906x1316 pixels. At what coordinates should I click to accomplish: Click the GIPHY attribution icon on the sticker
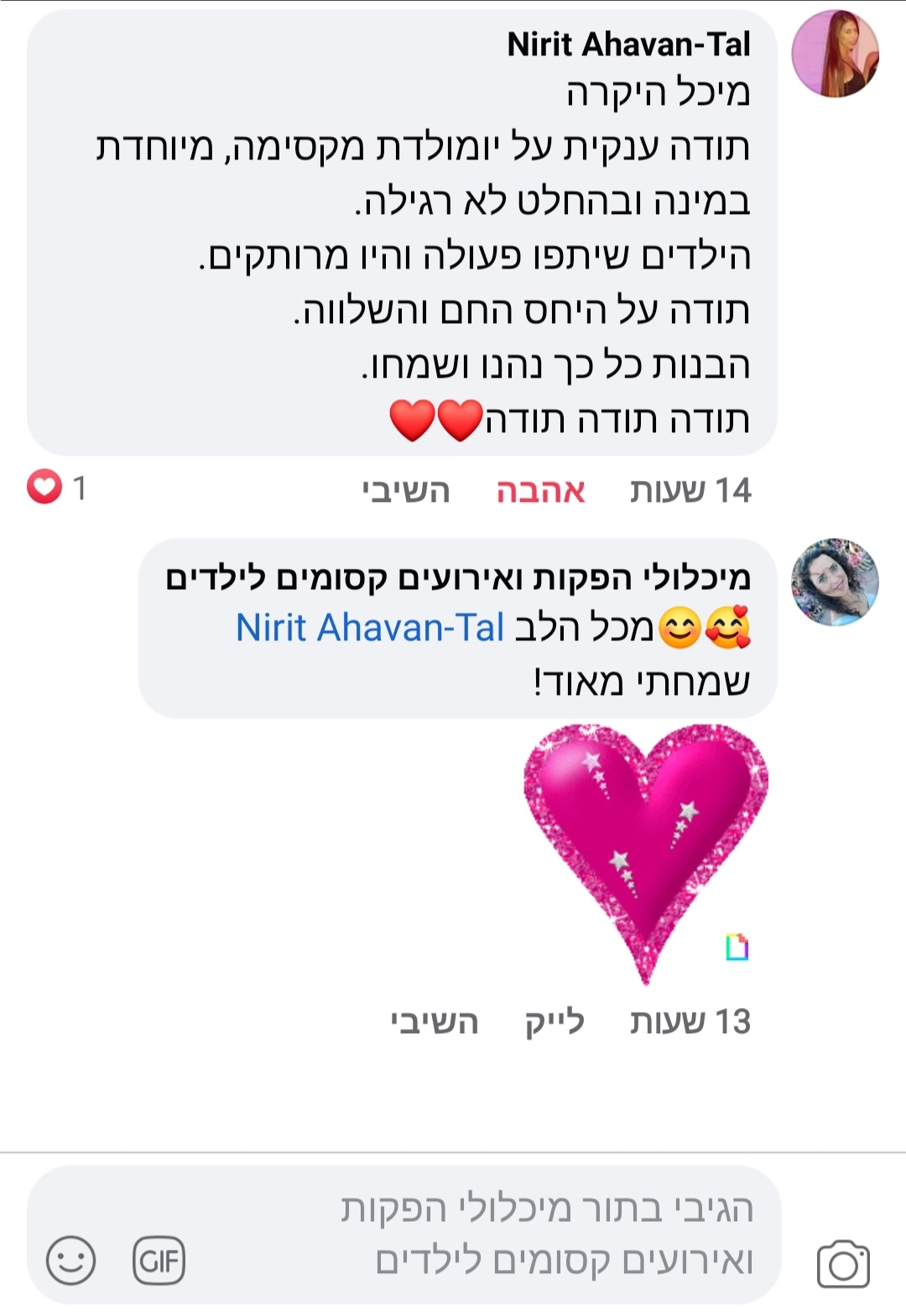[738, 947]
